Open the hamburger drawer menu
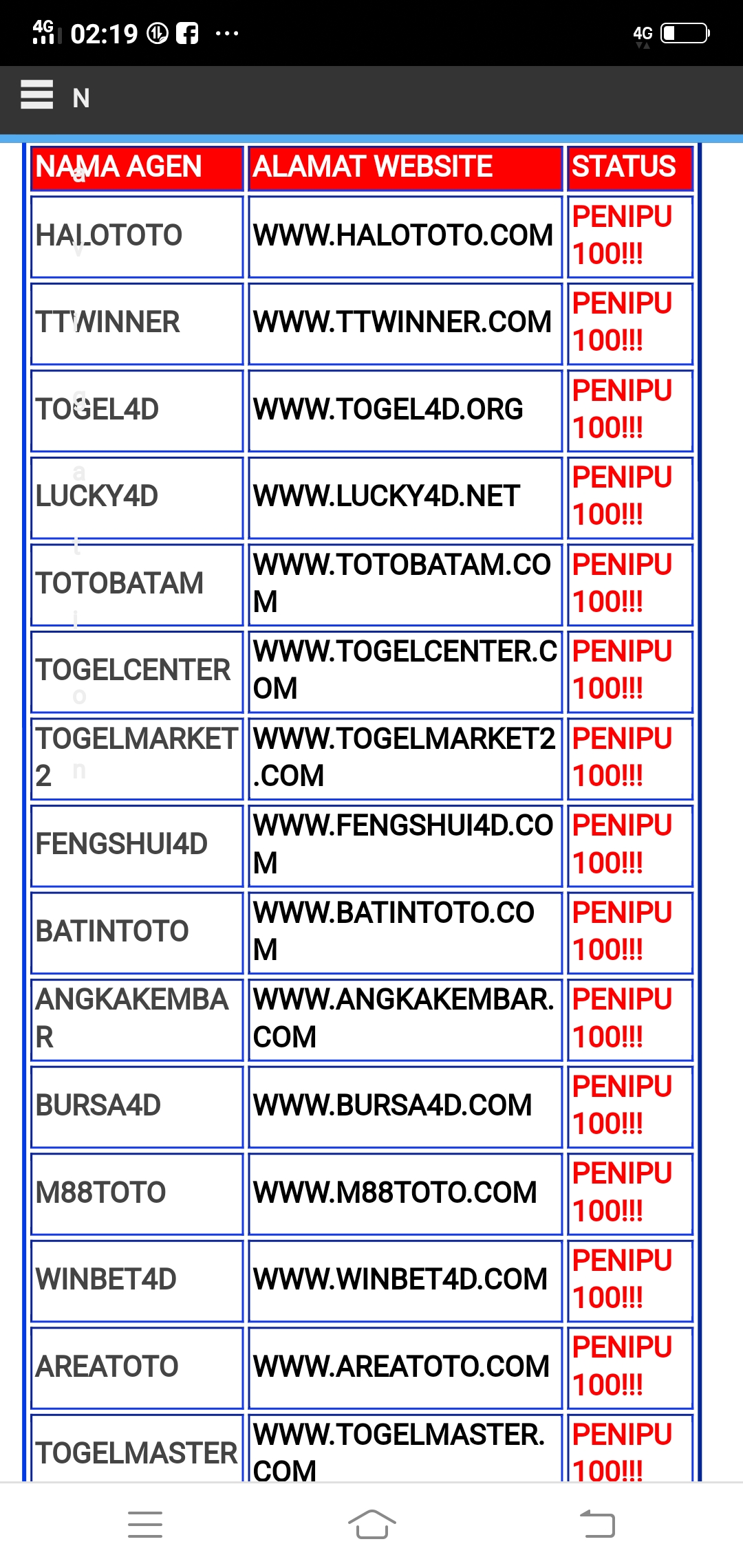Screen dimensions: 743x1568 37,95
